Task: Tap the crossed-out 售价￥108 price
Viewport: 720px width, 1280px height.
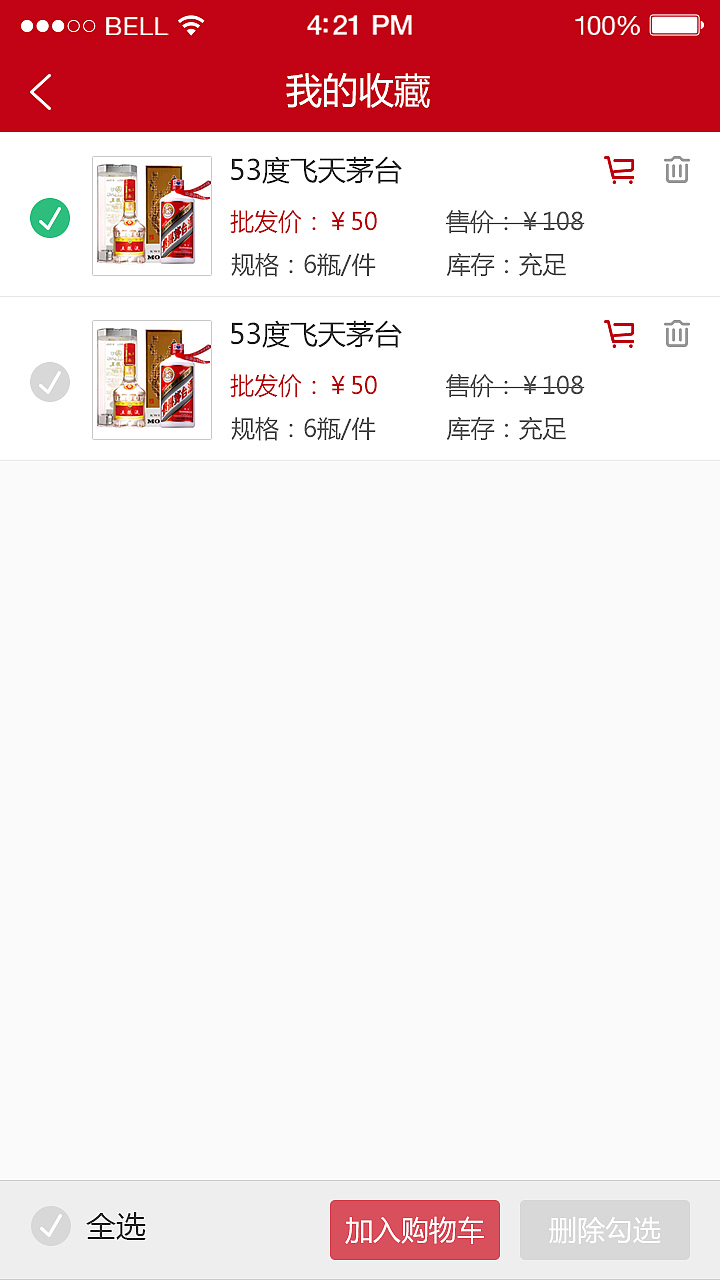Action: point(512,222)
